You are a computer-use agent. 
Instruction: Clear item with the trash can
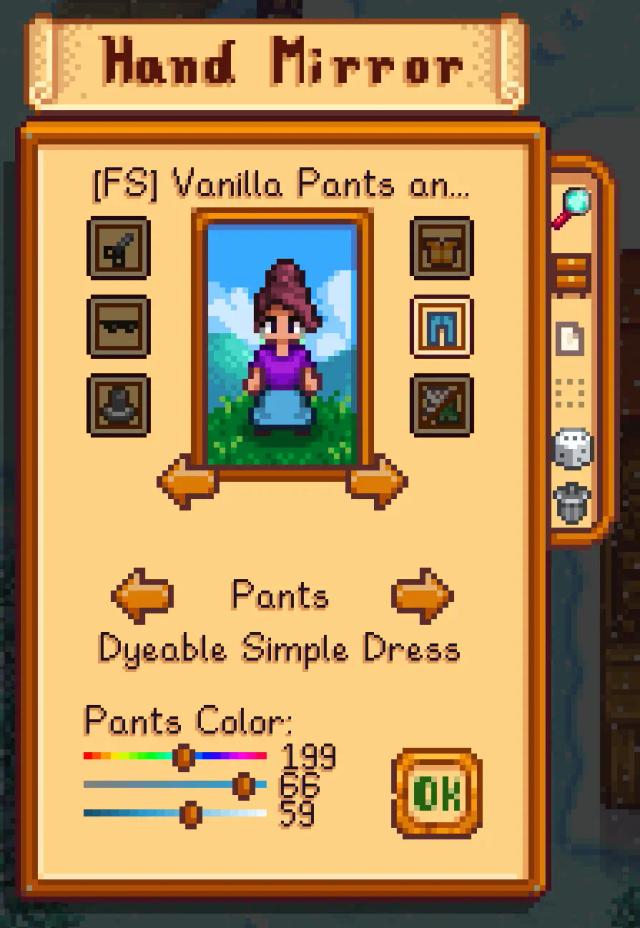pyautogui.click(x=573, y=502)
